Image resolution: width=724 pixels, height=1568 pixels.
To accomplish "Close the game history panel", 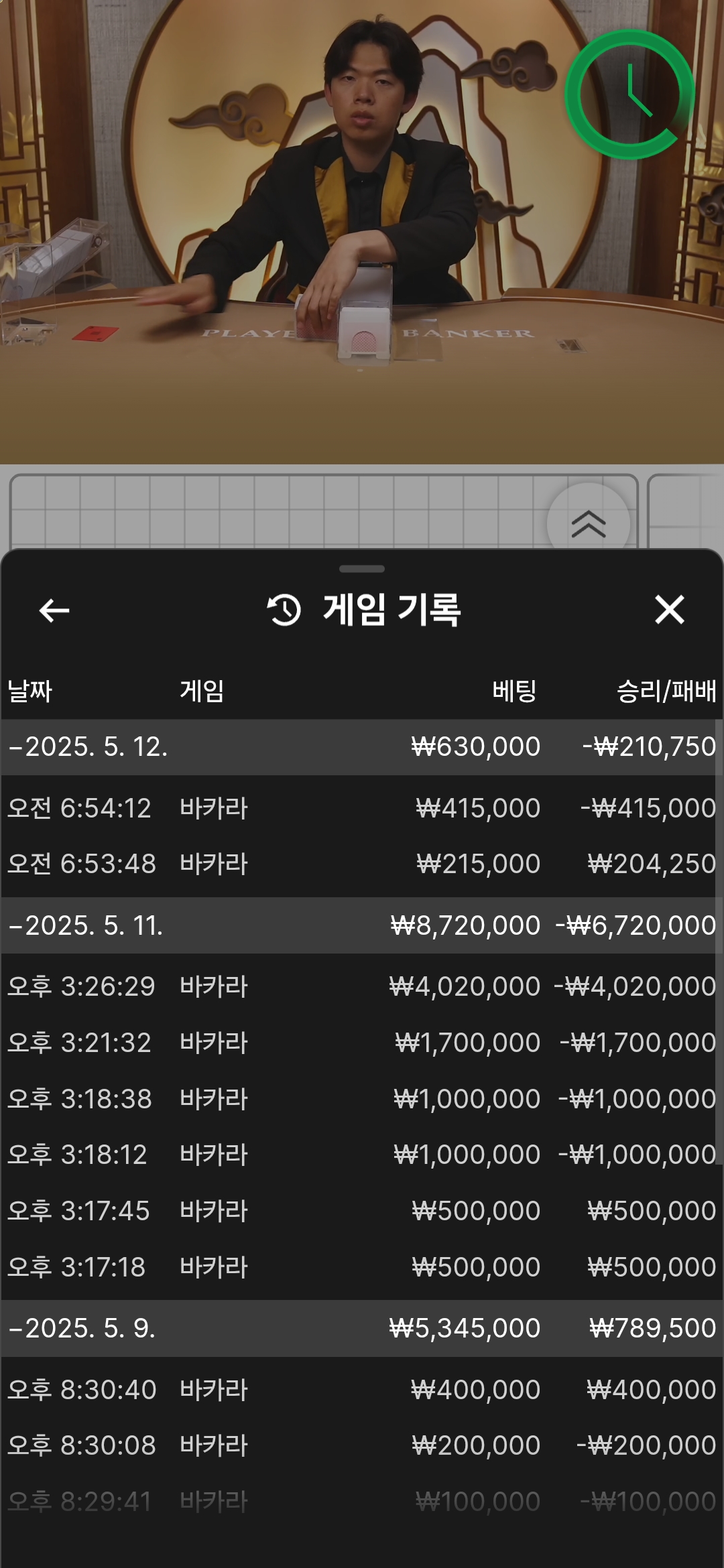I will [x=669, y=610].
